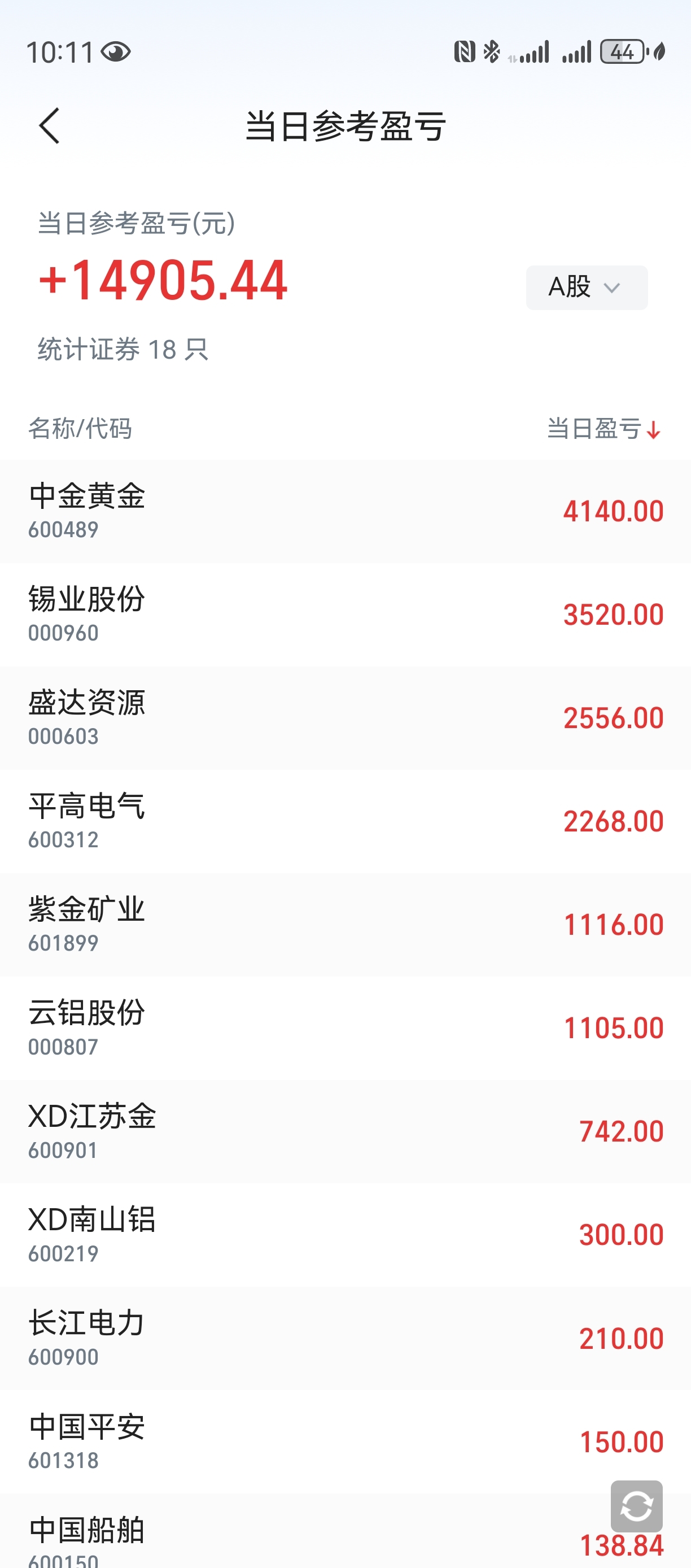Image resolution: width=691 pixels, height=1568 pixels.
Task: View 盛达资源 000603 details
Action: 345,718
